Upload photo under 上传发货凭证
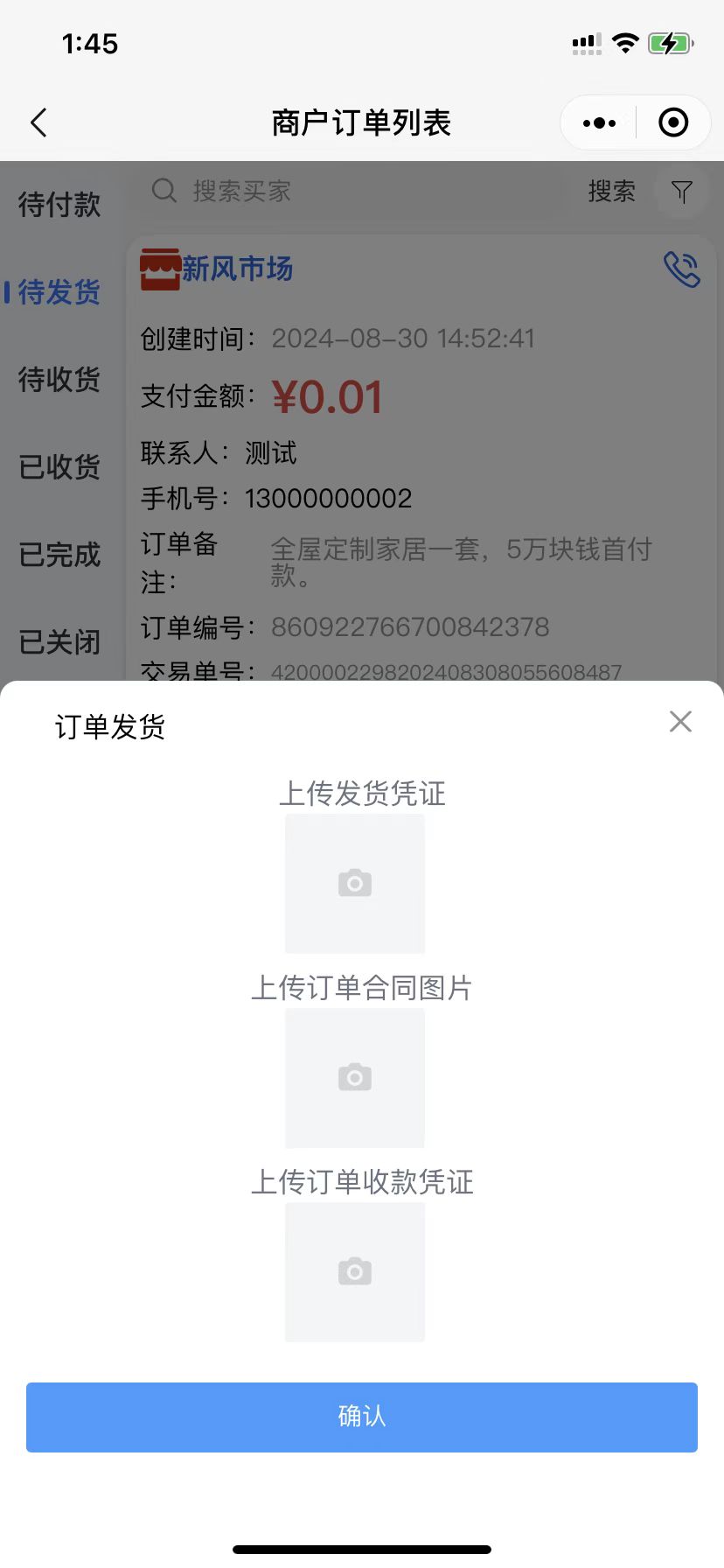Viewport: 724px width, 1568px height. click(x=355, y=884)
